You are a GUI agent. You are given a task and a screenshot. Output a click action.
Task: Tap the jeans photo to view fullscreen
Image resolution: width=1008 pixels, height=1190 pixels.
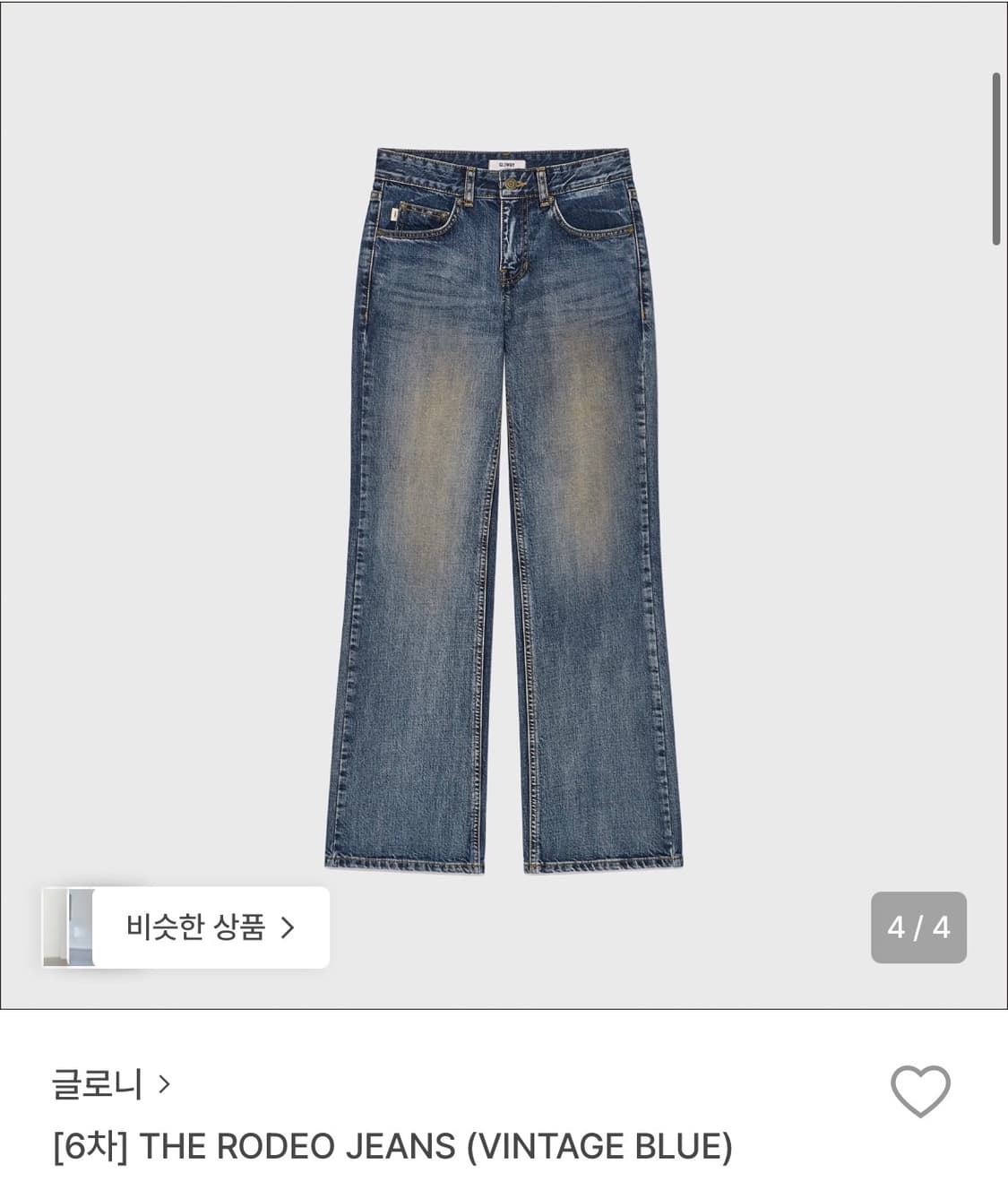[504, 502]
